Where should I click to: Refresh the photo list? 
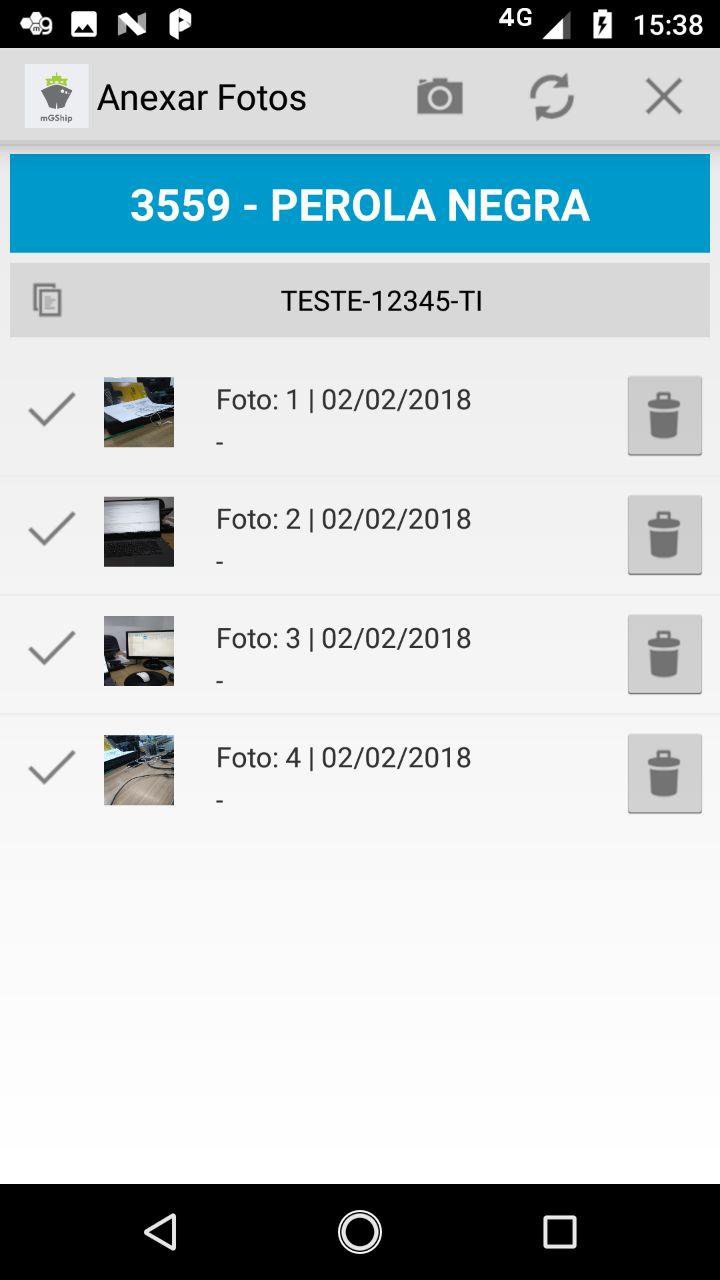pyautogui.click(x=551, y=97)
